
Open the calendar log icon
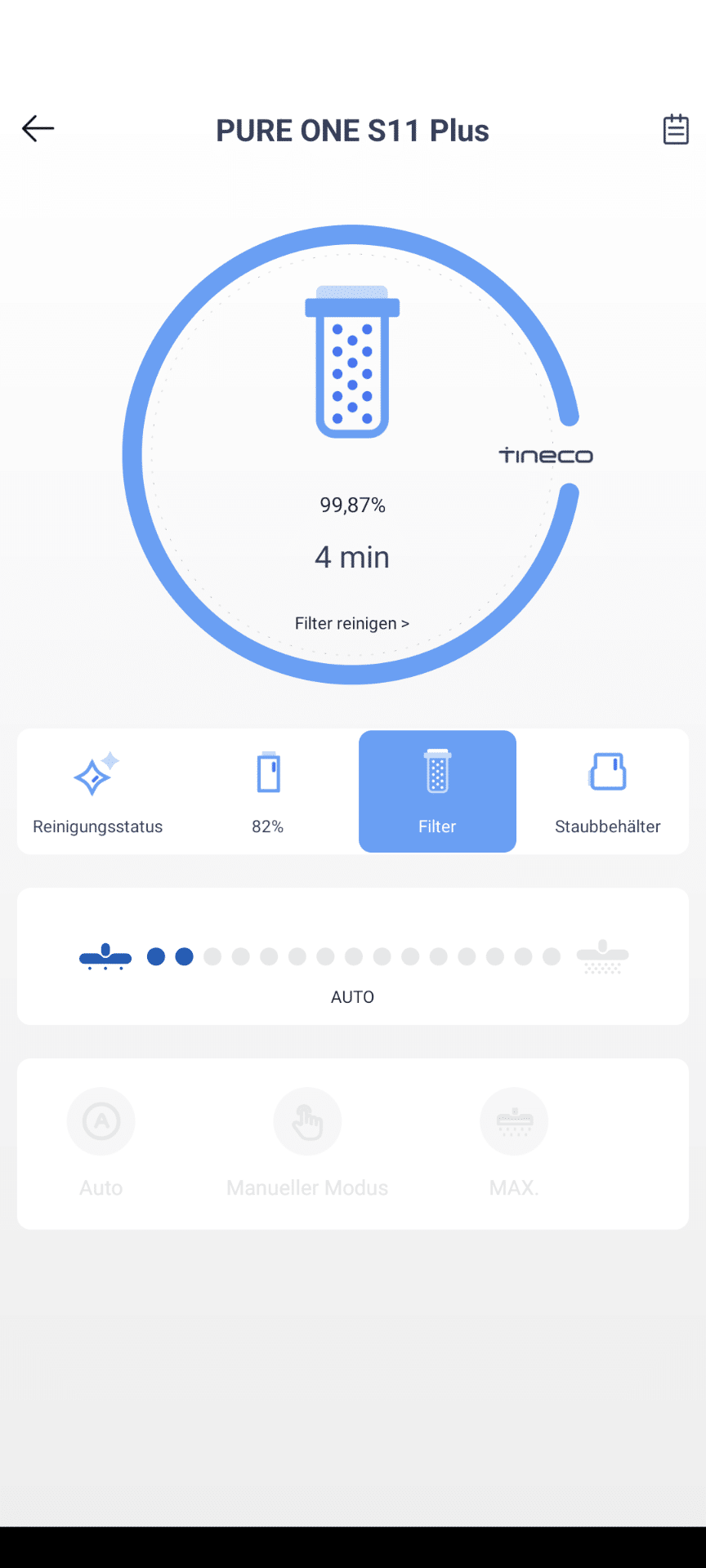tap(676, 129)
